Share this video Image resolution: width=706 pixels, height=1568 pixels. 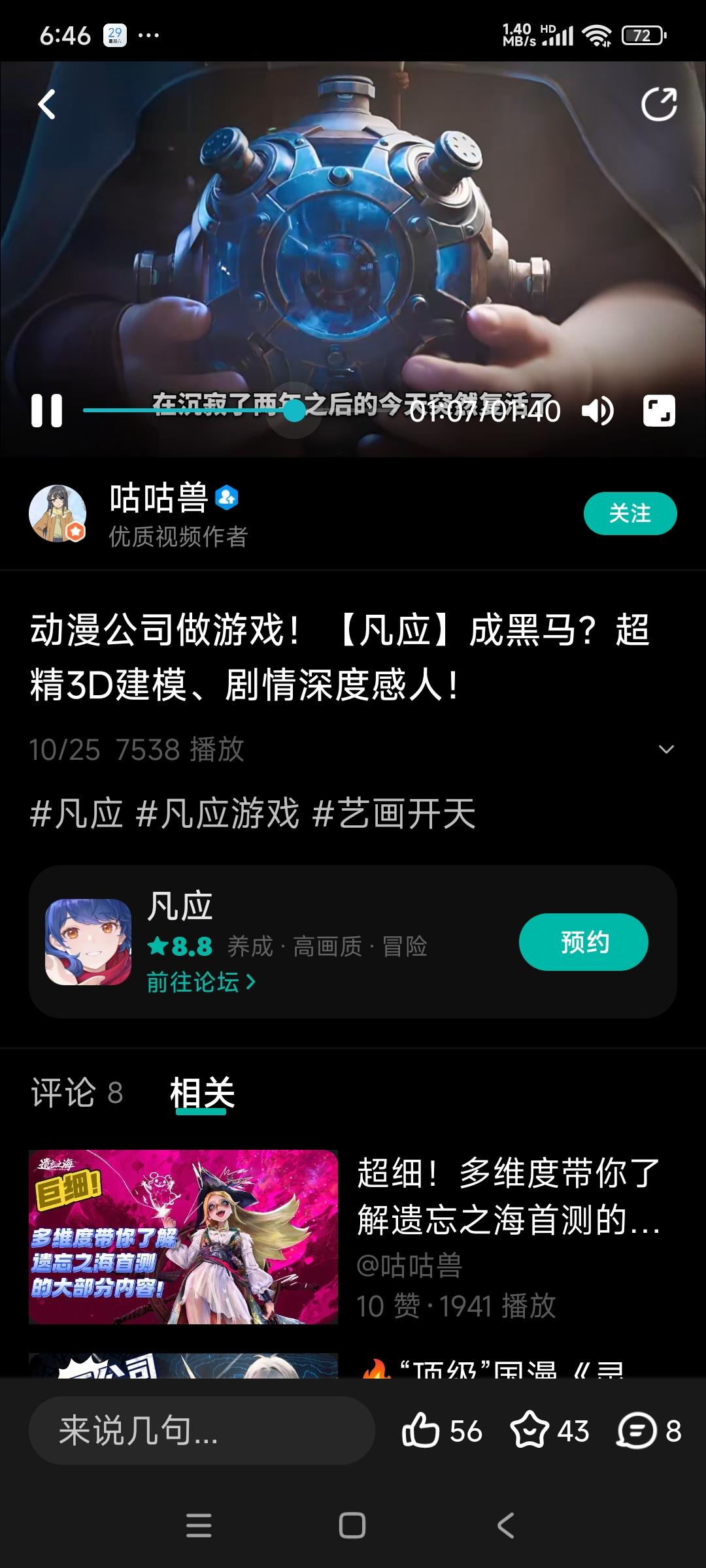tap(658, 105)
